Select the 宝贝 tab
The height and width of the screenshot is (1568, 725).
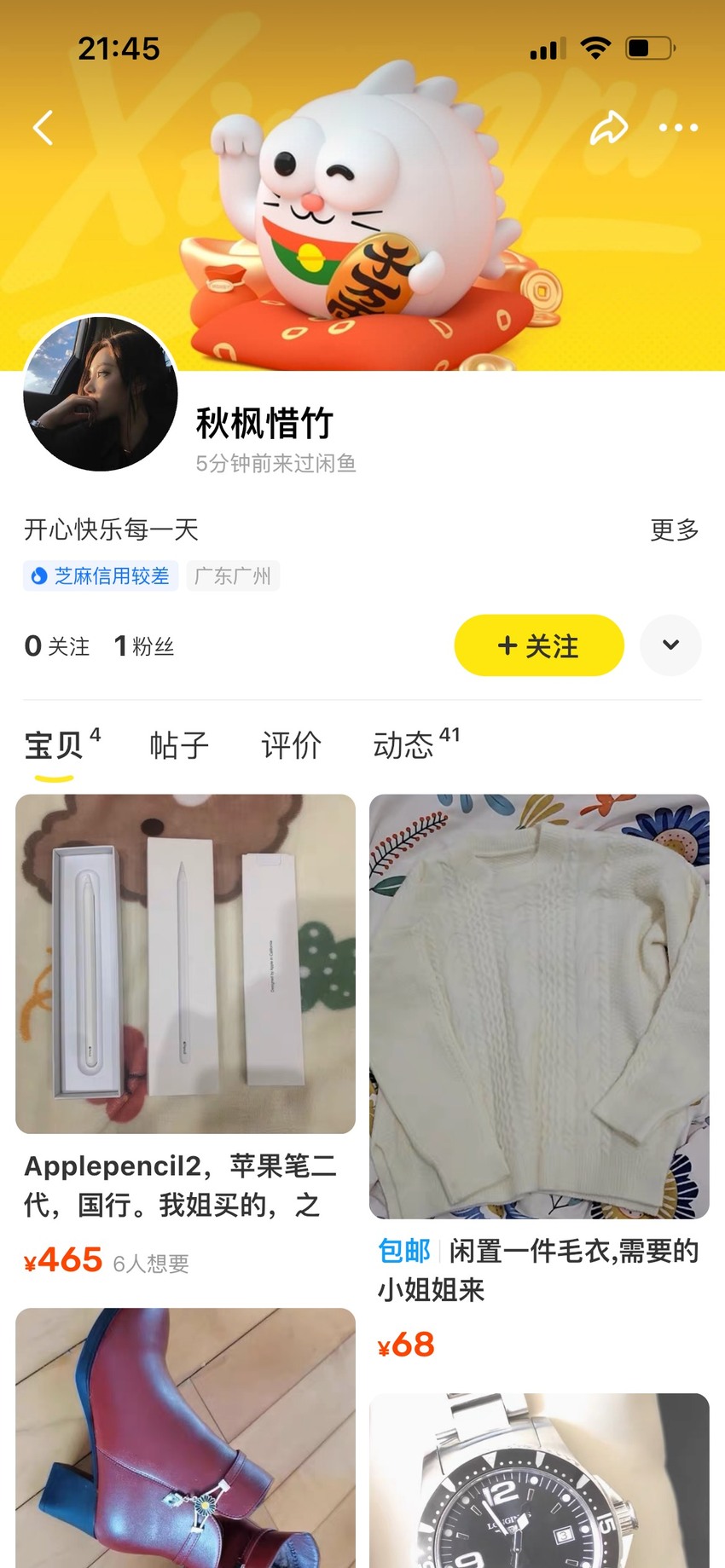coord(62,743)
